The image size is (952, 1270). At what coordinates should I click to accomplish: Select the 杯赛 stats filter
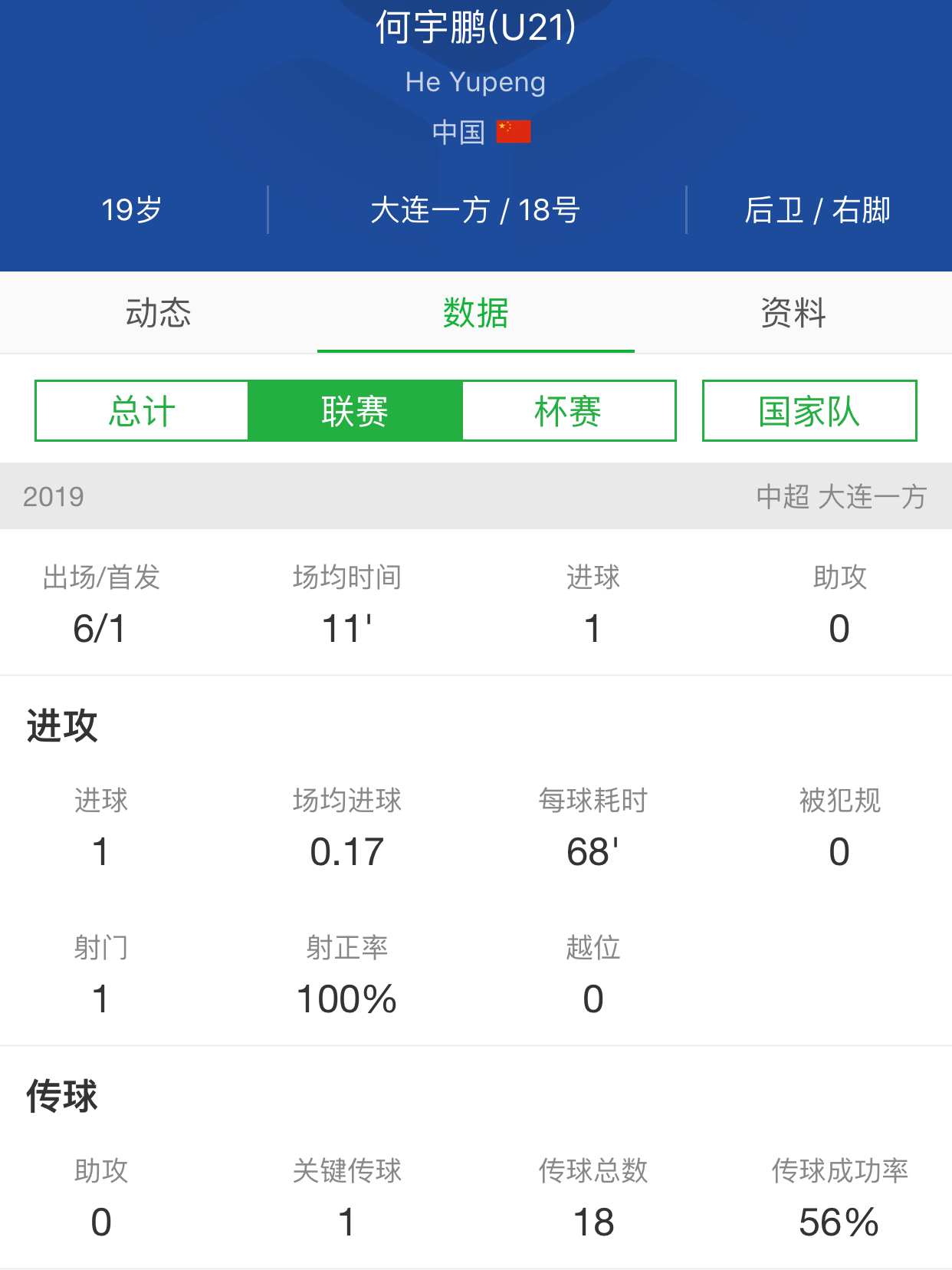[569, 410]
